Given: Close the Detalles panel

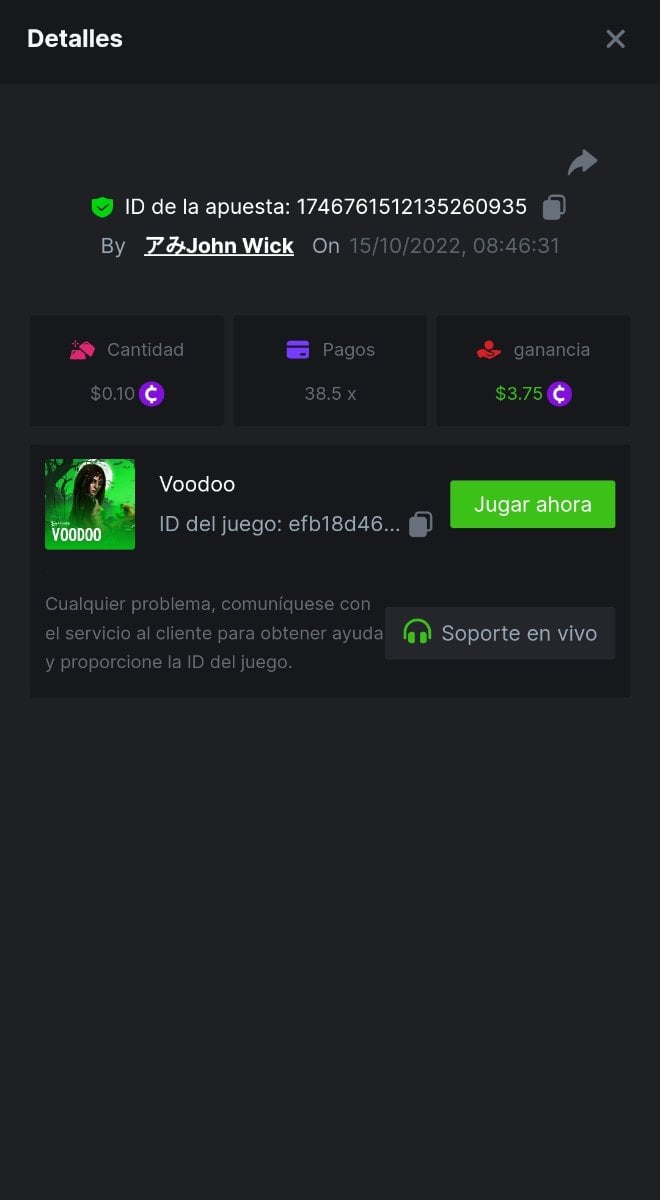Looking at the screenshot, I should coord(615,39).
